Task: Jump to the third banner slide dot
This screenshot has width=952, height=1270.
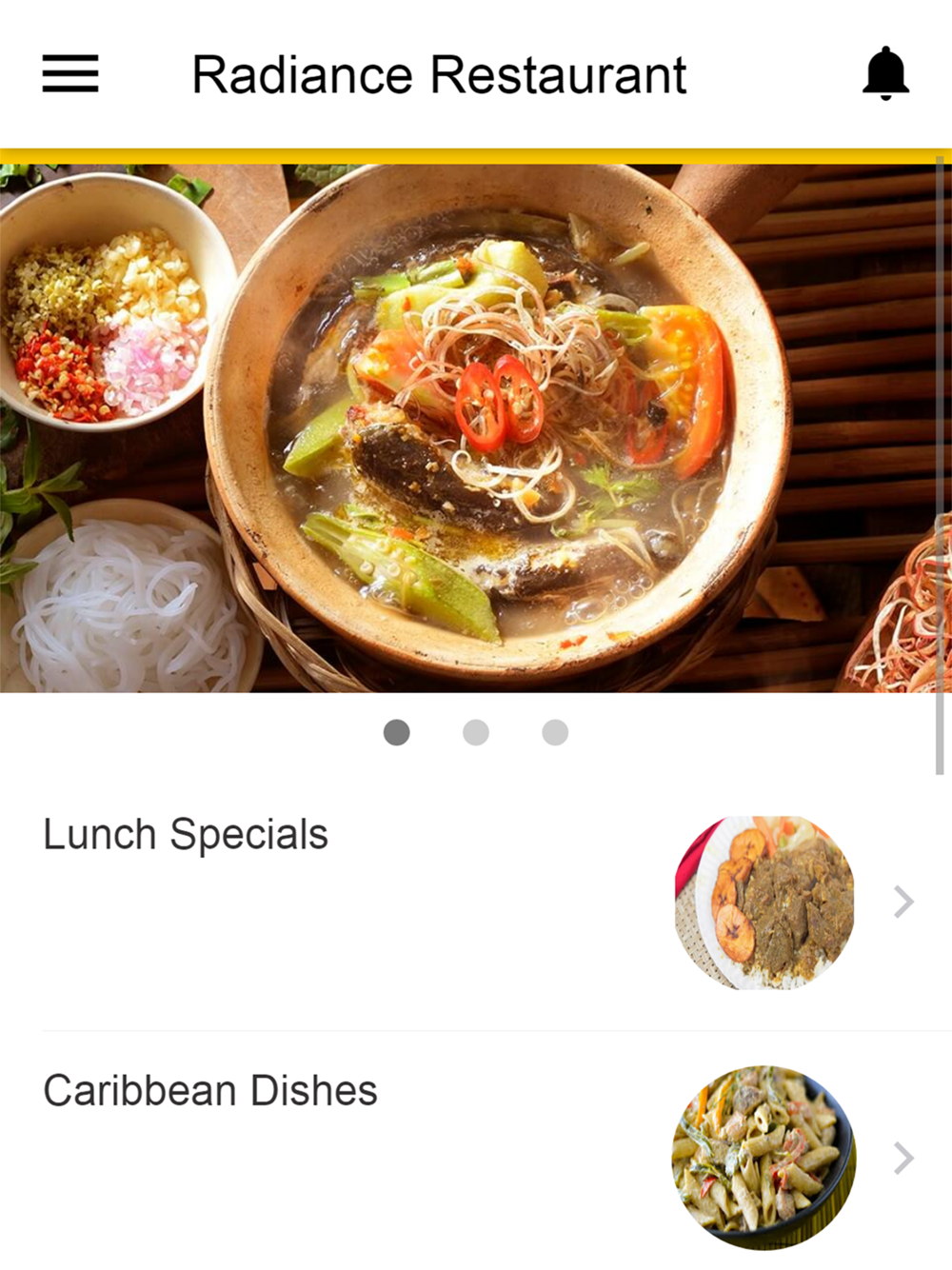Action: coord(555,732)
